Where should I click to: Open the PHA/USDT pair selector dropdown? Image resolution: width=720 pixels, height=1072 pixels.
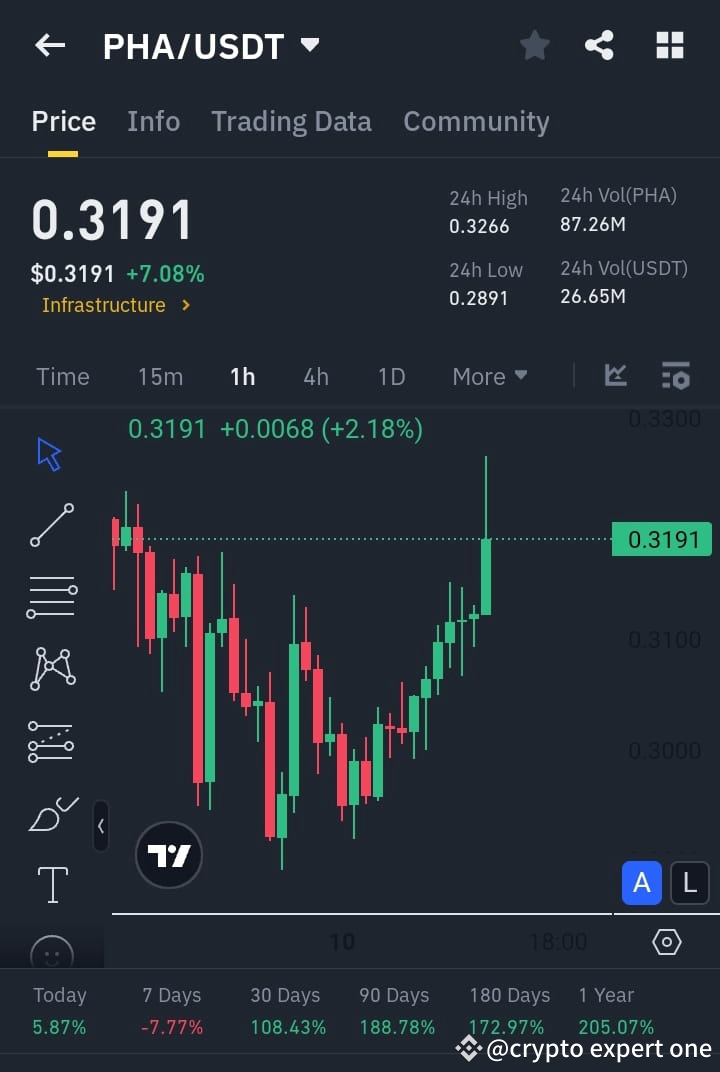tap(211, 45)
